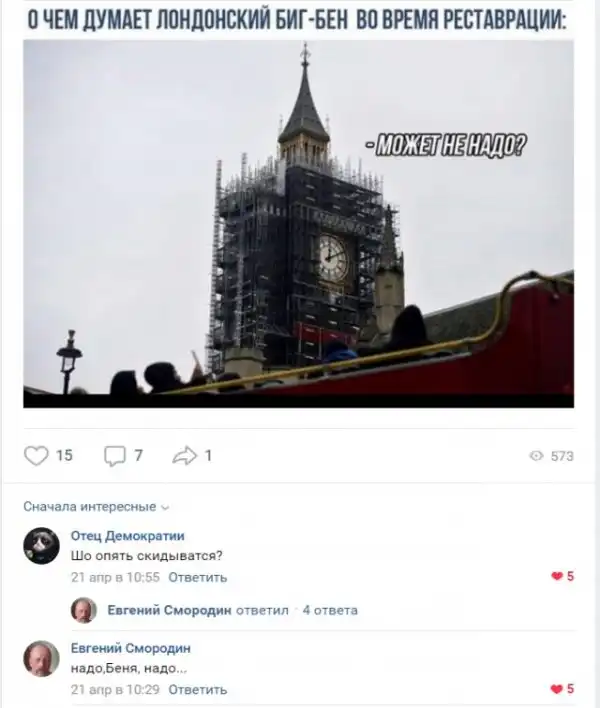Open Евгений Смородин's profile from his comment

coord(131,648)
